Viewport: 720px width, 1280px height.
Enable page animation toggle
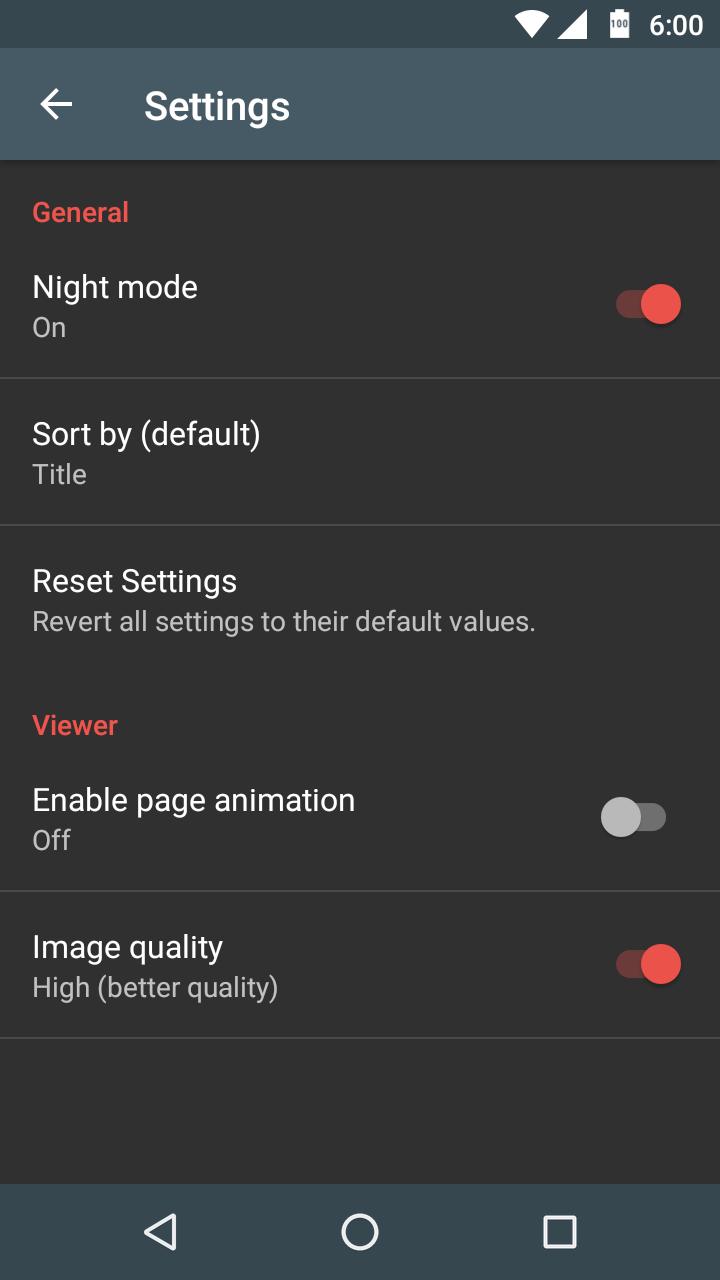pos(634,817)
